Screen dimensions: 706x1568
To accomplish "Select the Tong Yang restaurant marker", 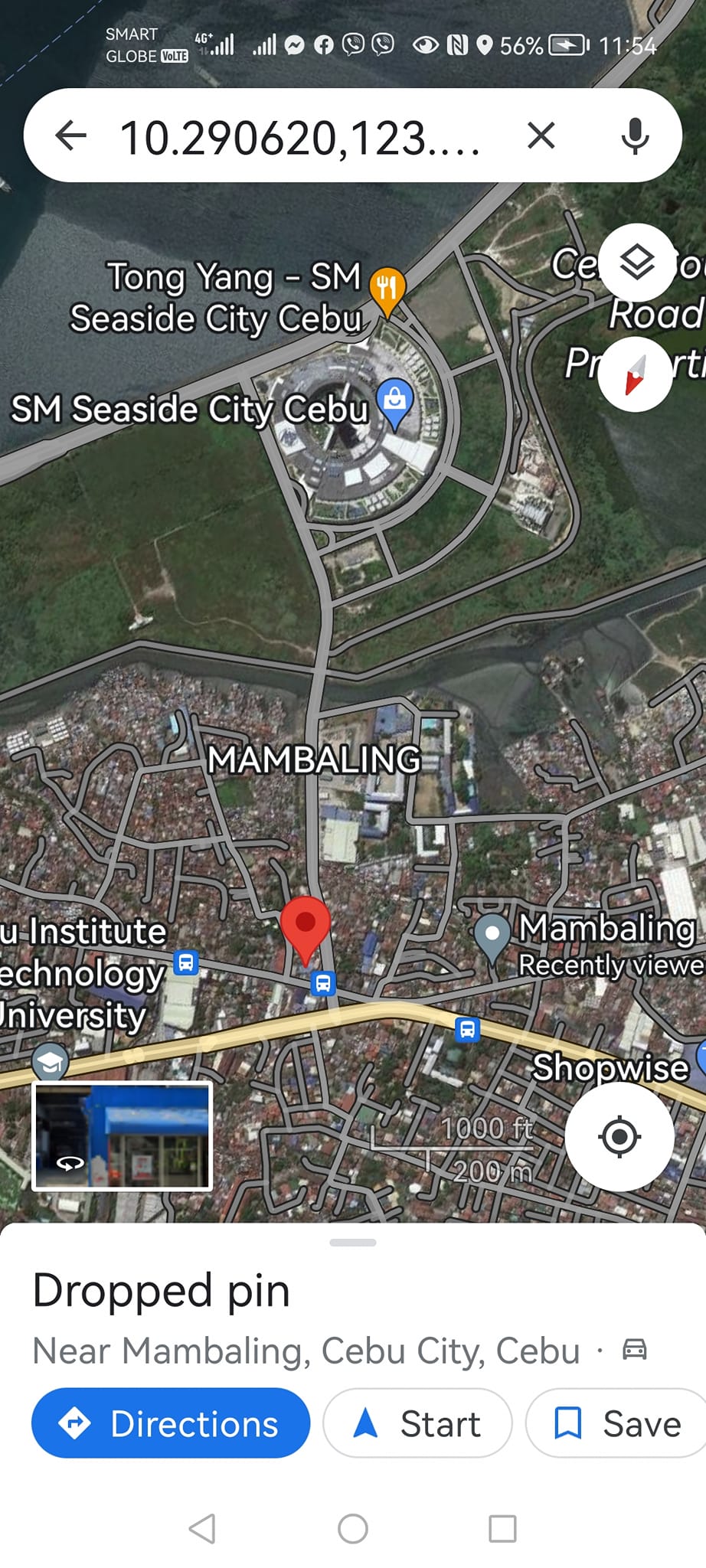I will (387, 289).
